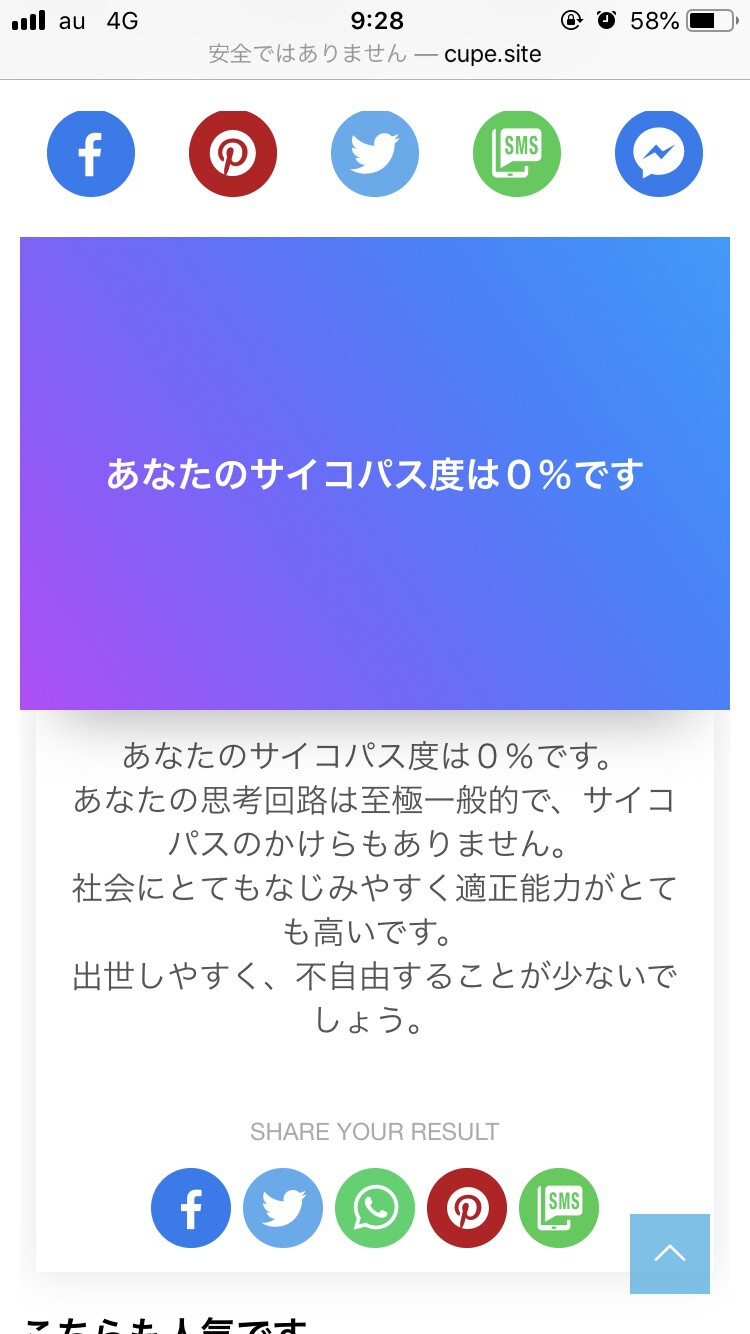Tap SMS under SHARE YOUR RESULT
Image resolution: width=750 pixels, height=1334 pixels.
[559, 1208]
